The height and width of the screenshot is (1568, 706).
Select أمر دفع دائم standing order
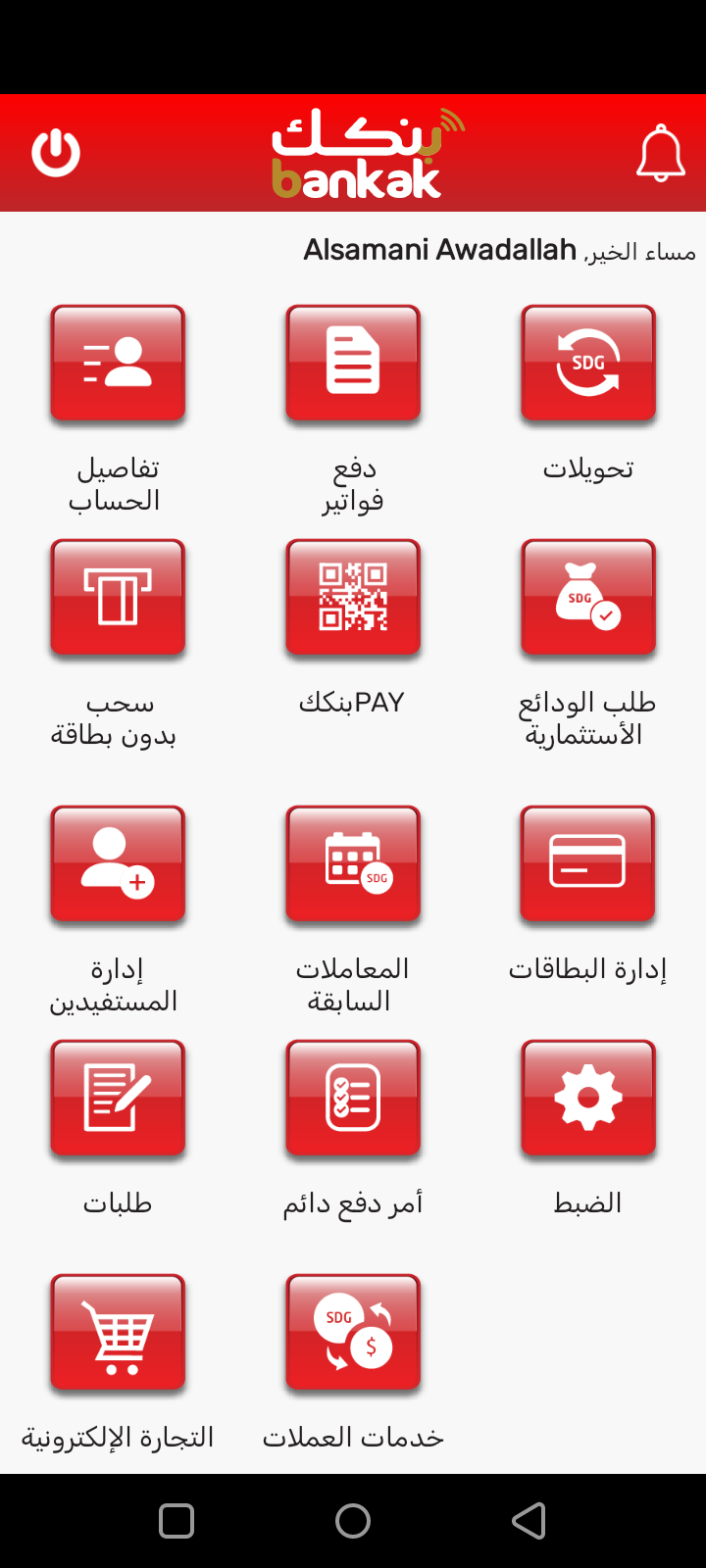coord(353,1098)
